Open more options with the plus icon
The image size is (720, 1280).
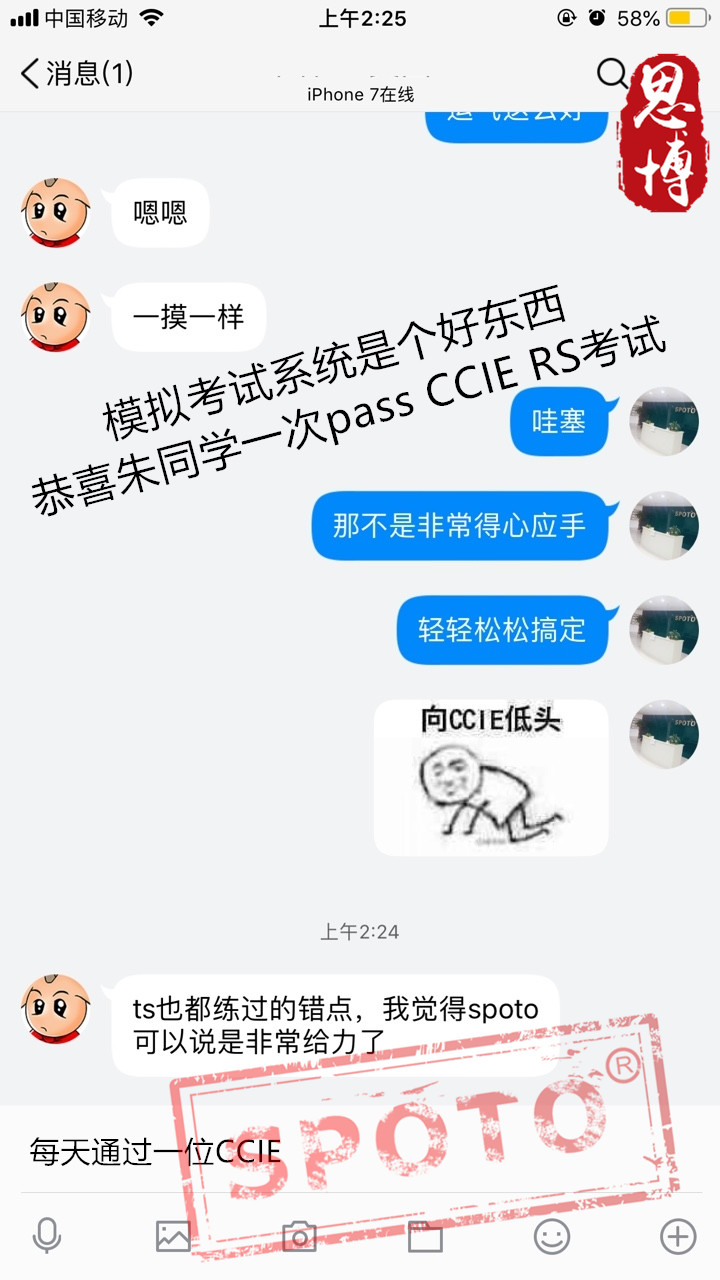coord(677,1237)
